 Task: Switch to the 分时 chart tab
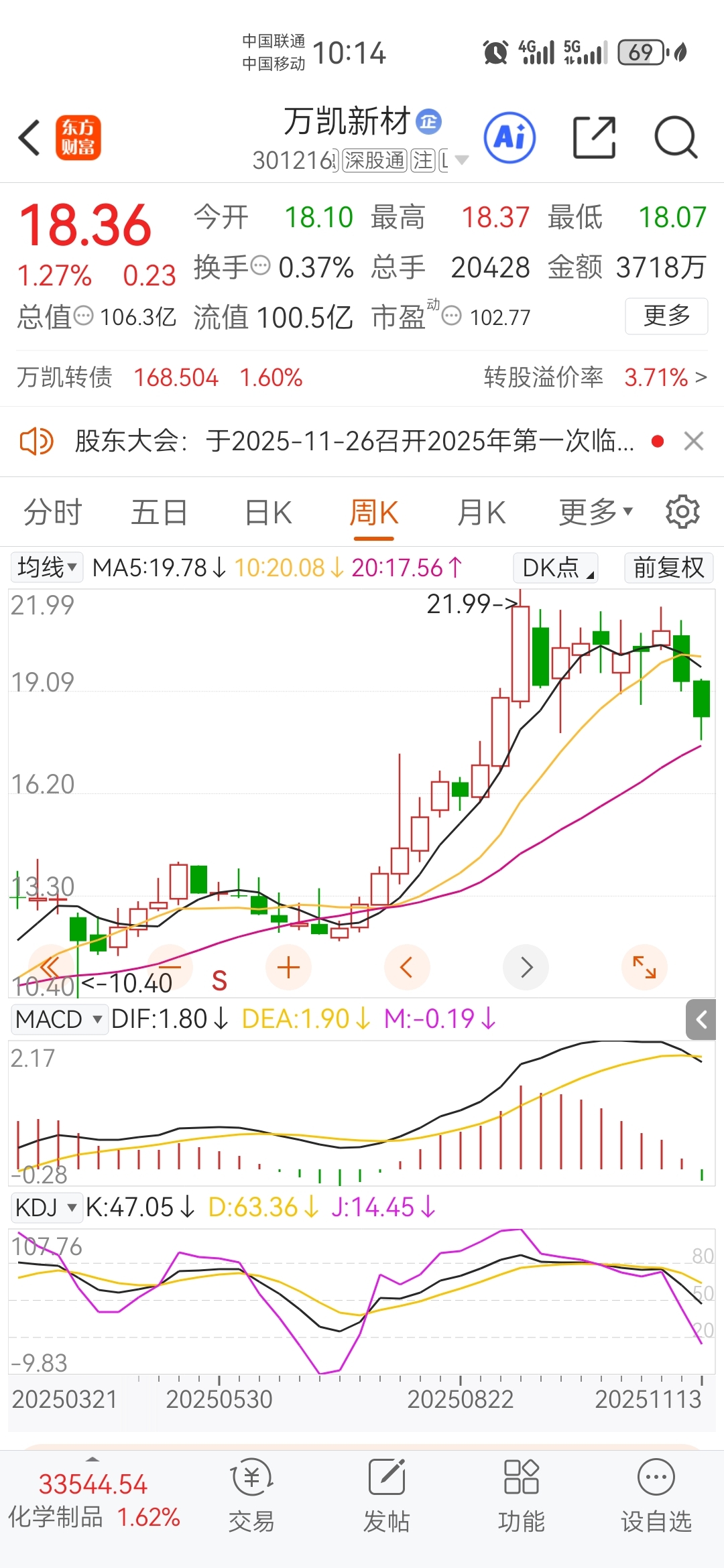(52, 513)
